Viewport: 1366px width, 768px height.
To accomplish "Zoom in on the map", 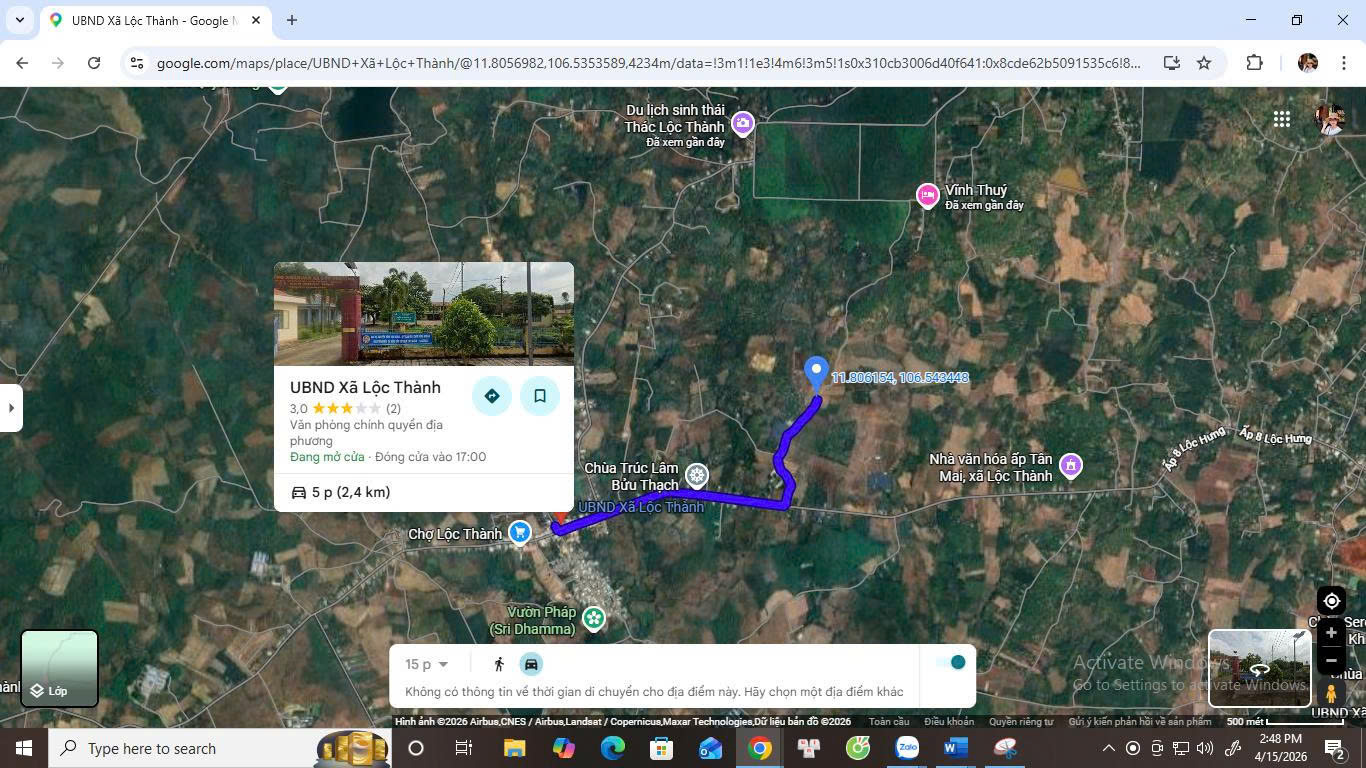I will click(x=1331, y=633).
